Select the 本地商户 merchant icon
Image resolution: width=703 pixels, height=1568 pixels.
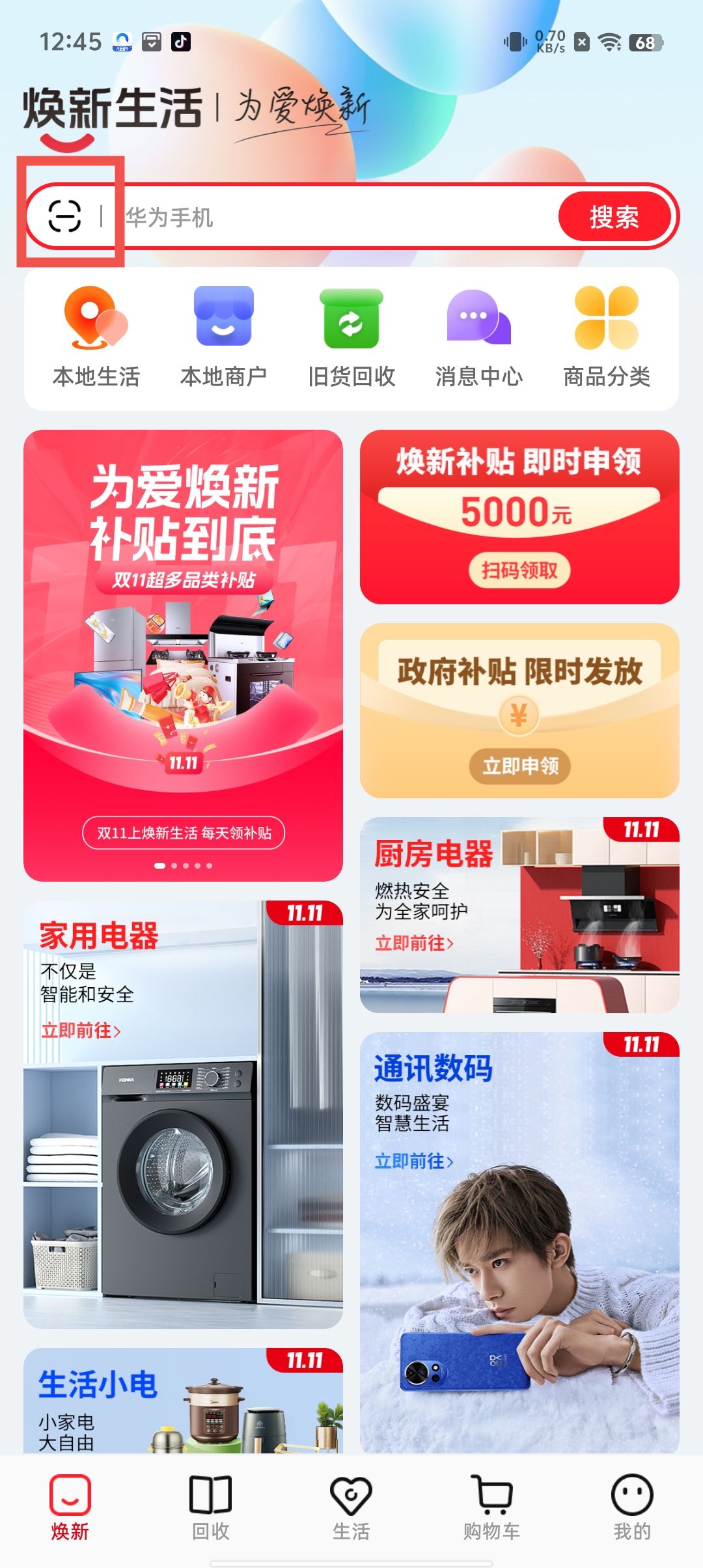(223, 331)
